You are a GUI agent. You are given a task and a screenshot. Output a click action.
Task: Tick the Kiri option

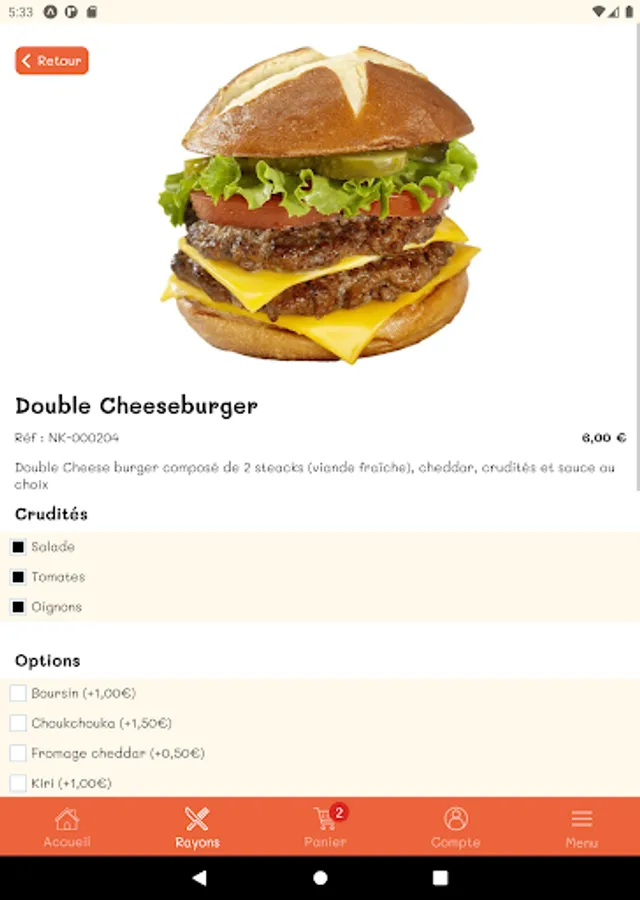point(18,783)
